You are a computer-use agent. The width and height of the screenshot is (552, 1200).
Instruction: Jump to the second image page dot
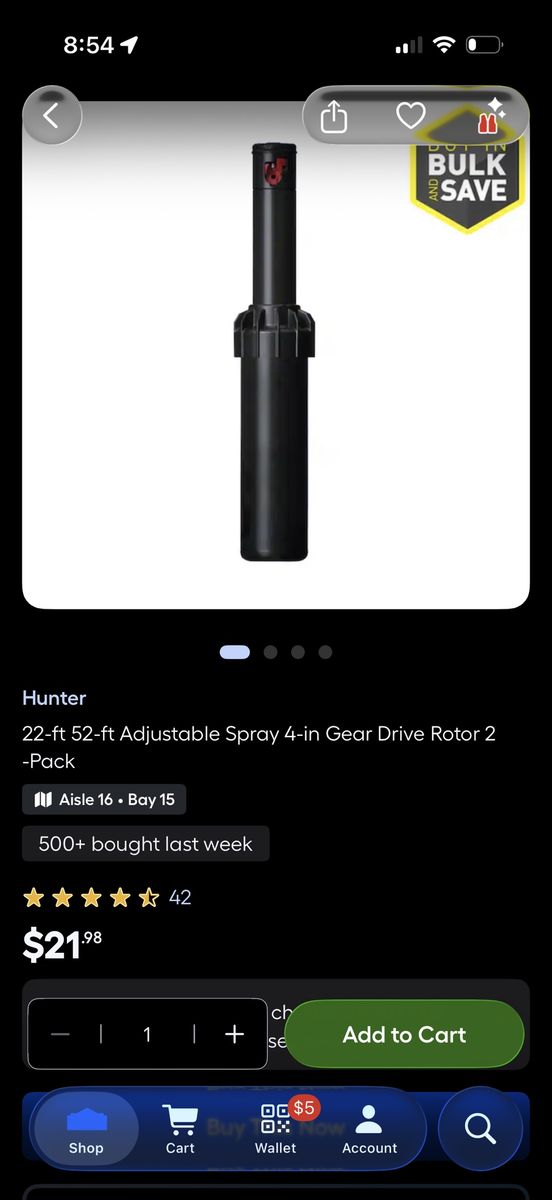pyautogui.click(x=270, y=652)
